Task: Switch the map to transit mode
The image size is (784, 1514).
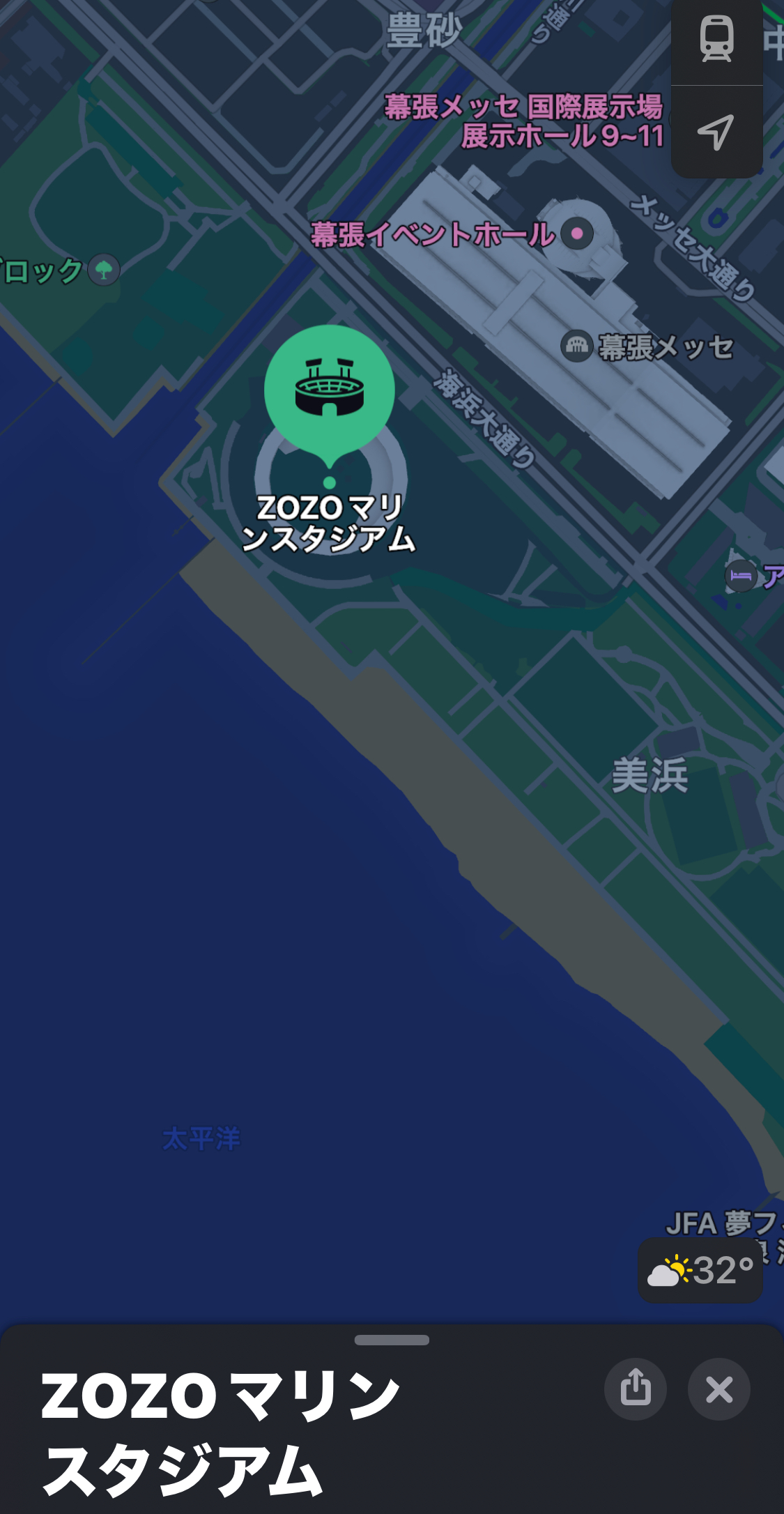Action: 716,40
